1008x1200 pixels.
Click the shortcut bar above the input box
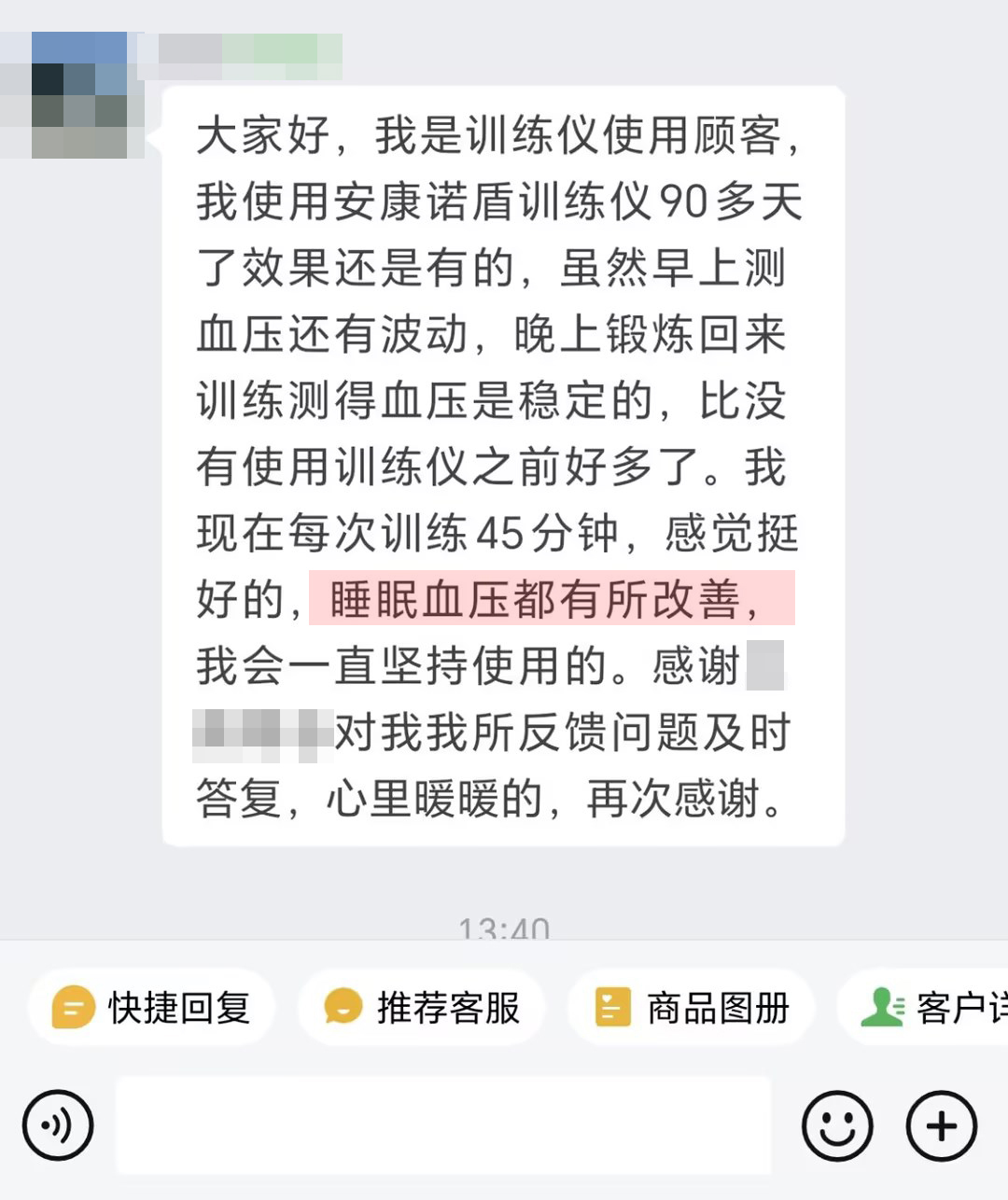coord(504,1008)
